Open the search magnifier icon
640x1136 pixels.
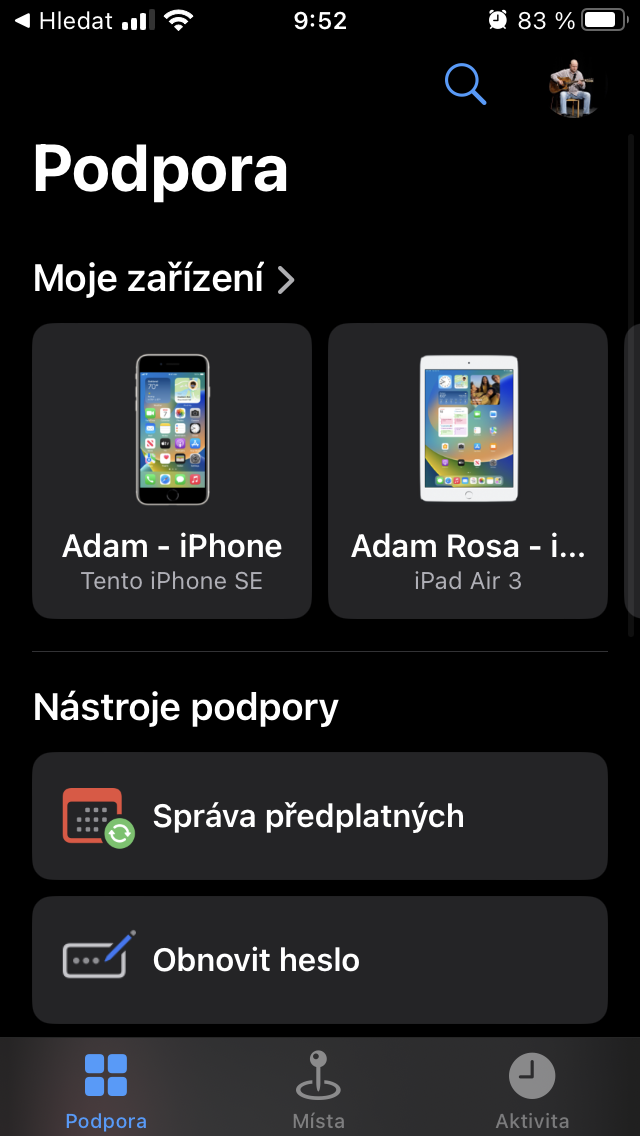465,84
